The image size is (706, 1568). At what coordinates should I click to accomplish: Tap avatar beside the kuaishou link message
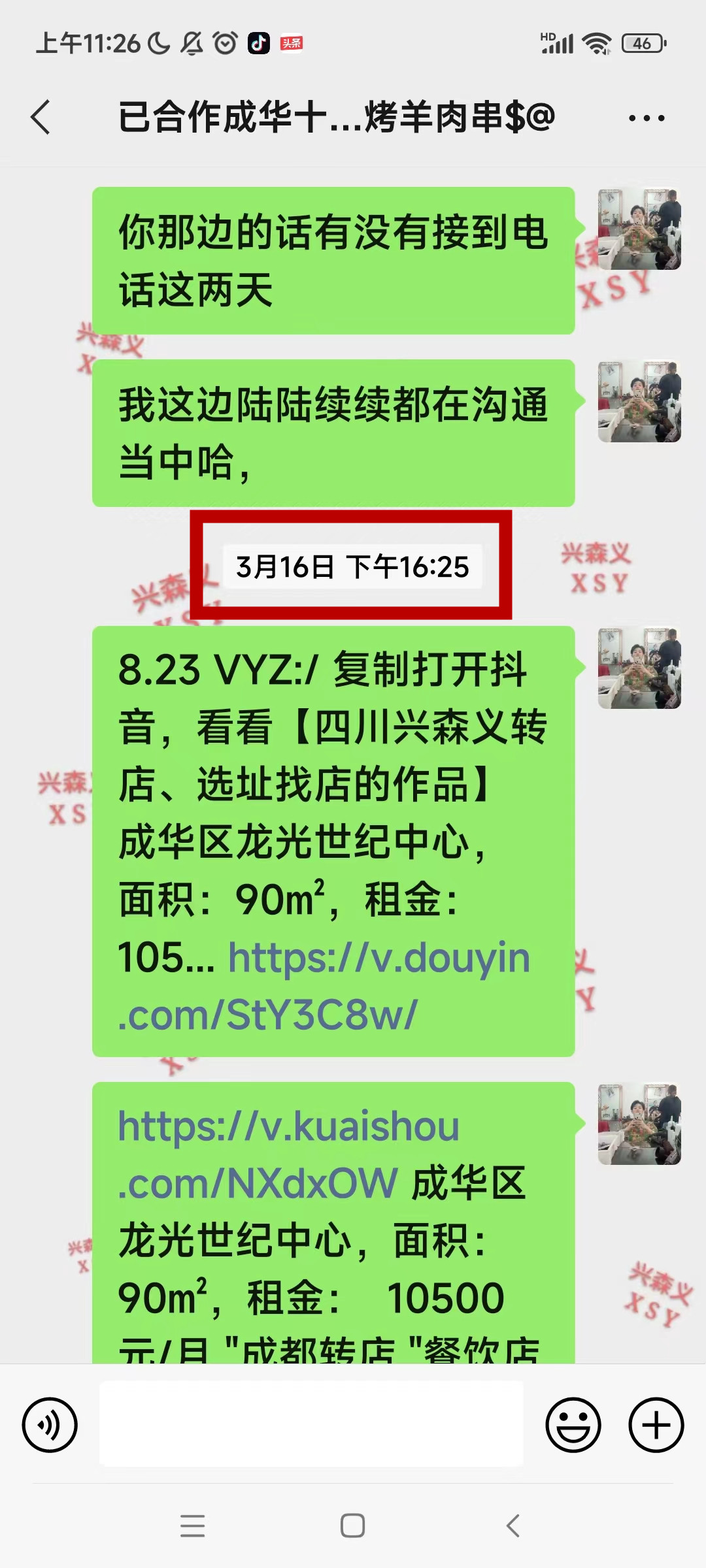click(639, 1124)
